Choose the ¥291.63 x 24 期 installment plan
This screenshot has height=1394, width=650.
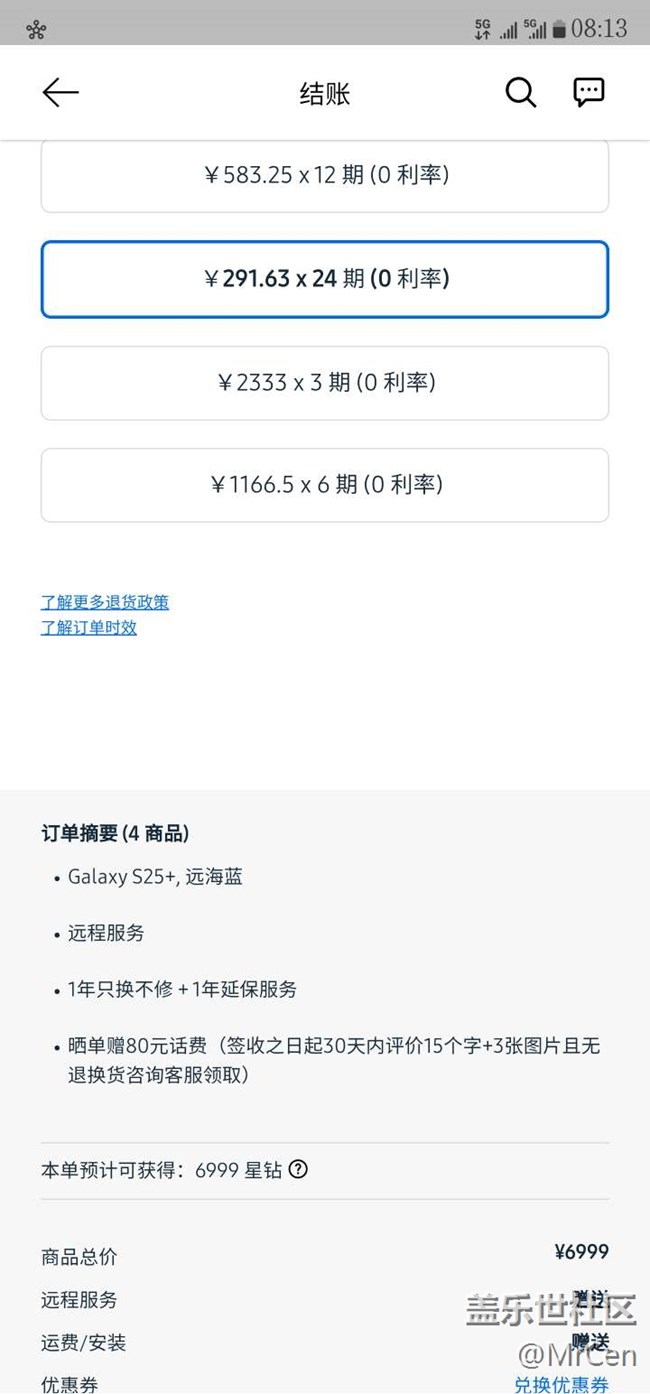click(325, 279)
